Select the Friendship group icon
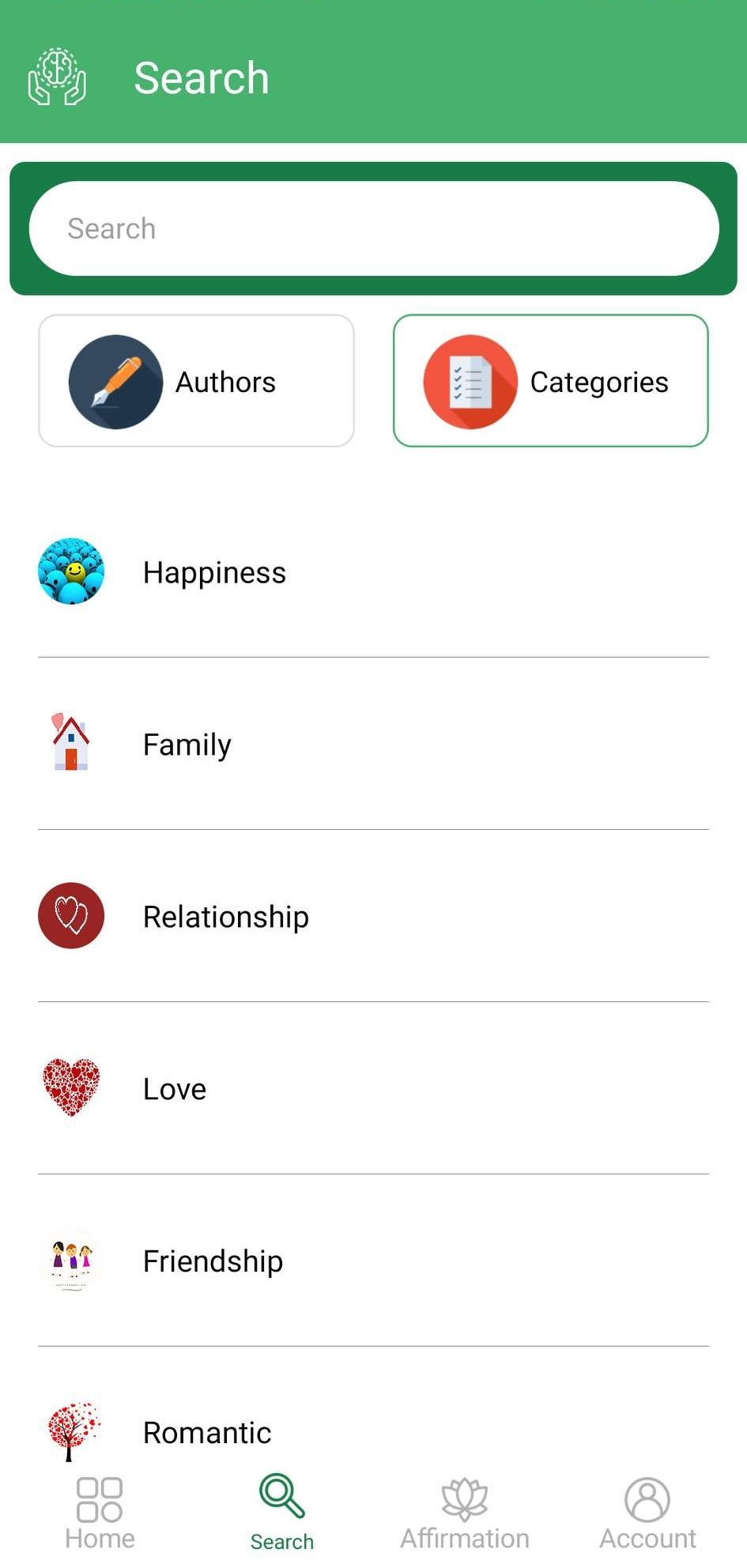747x1568 pixels. point(71,1261)
